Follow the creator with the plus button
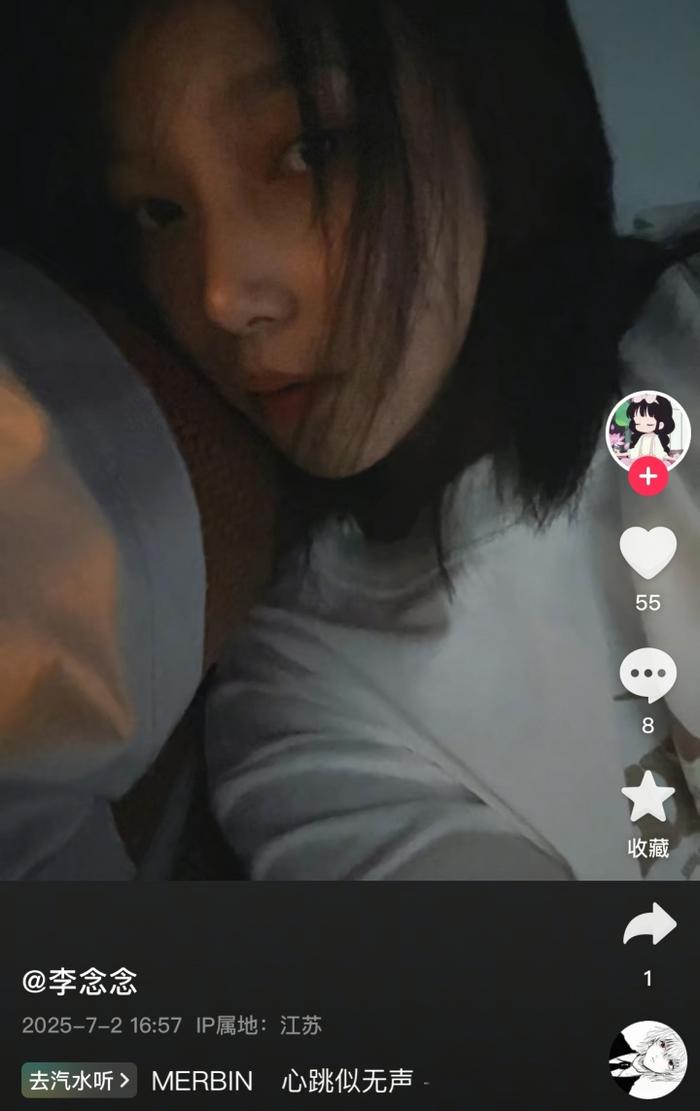Viewport: 700px width, 1111px height. (x=648, y=476)
